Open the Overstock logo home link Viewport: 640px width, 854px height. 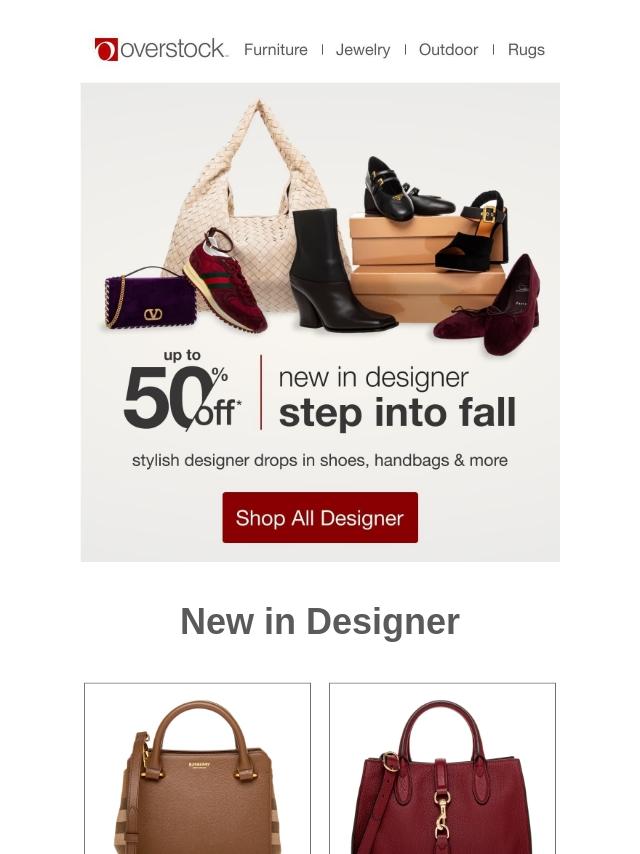161,49
